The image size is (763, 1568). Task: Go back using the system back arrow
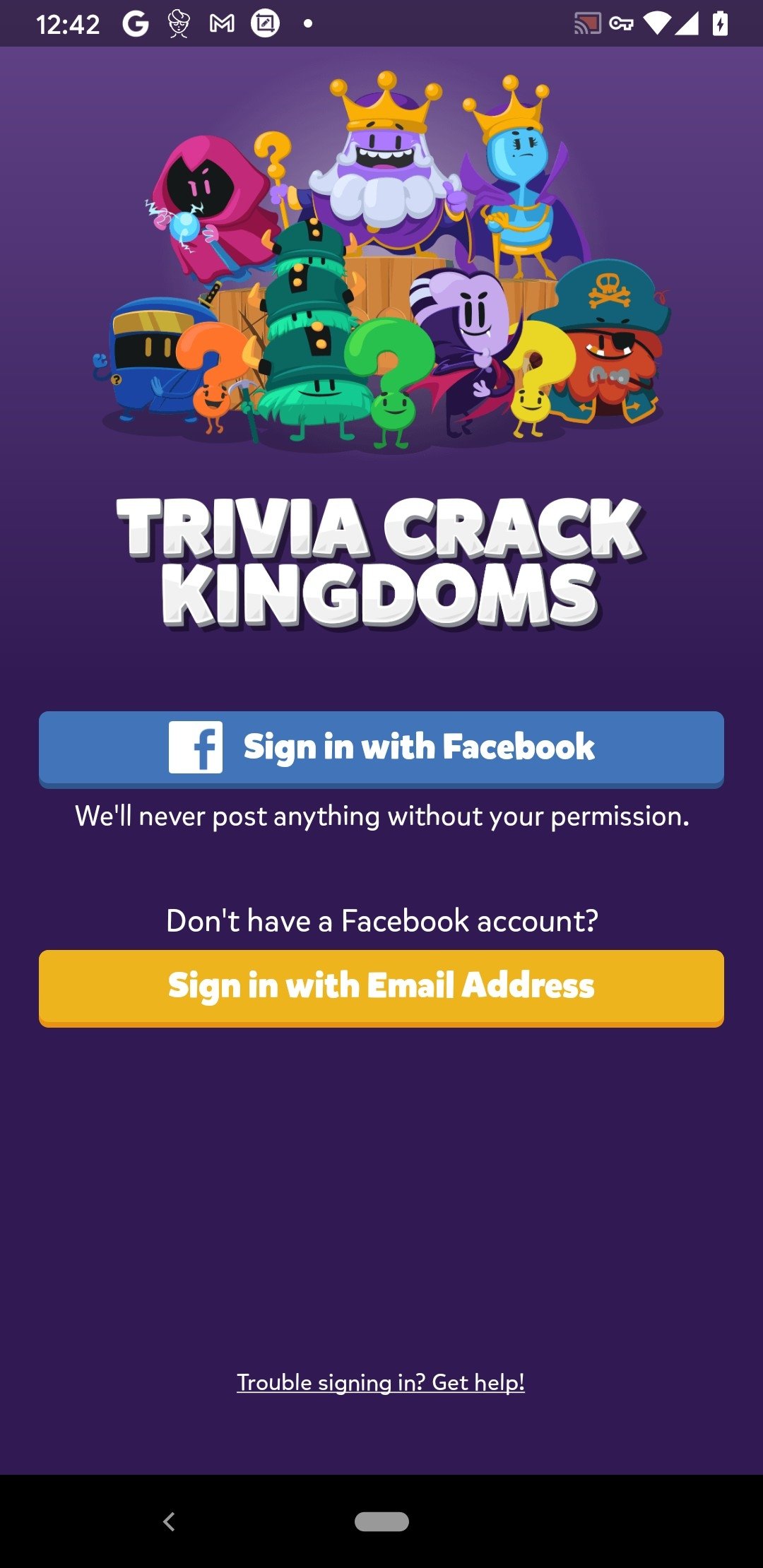pyautogui.click(x=169, y=1521)
